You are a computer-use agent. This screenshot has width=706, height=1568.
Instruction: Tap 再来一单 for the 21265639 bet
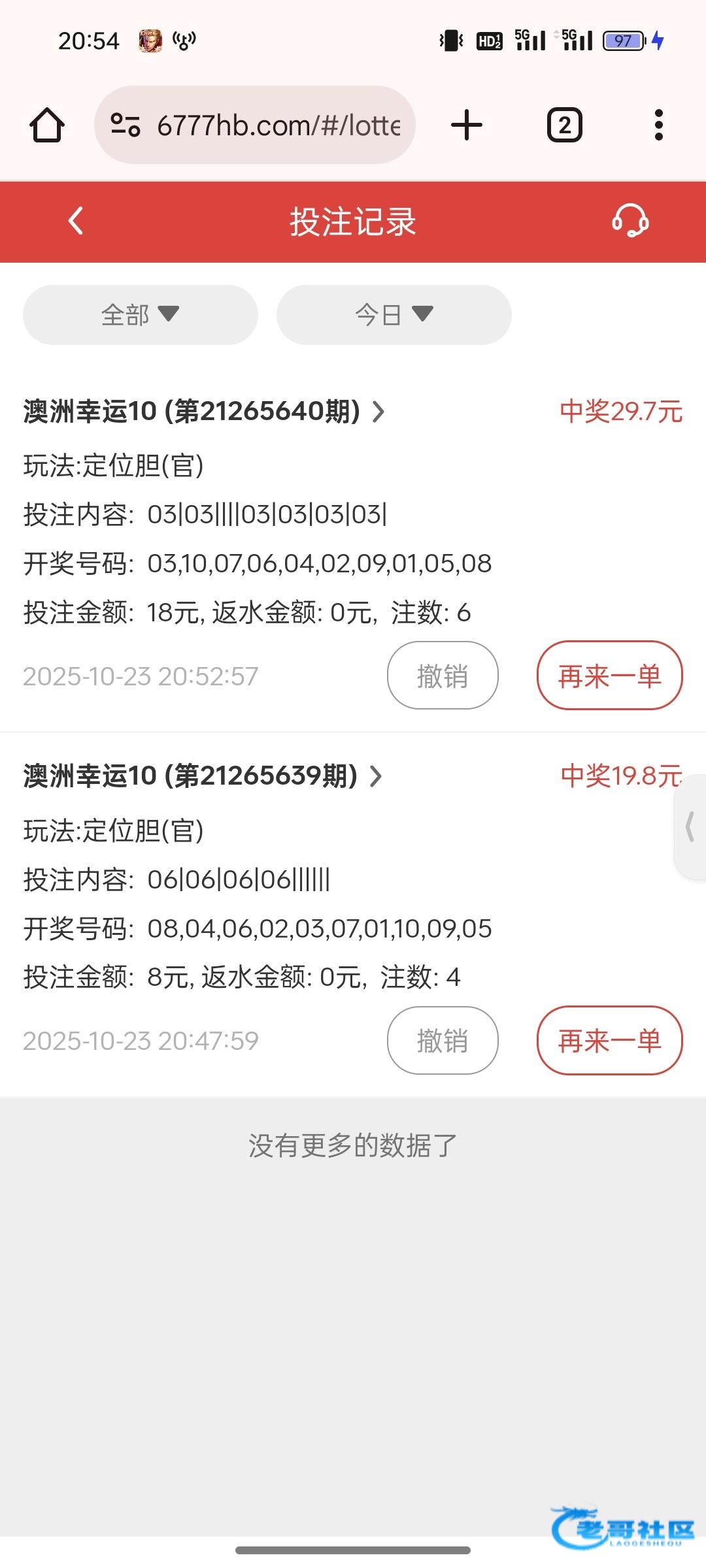pos(609,1040)
